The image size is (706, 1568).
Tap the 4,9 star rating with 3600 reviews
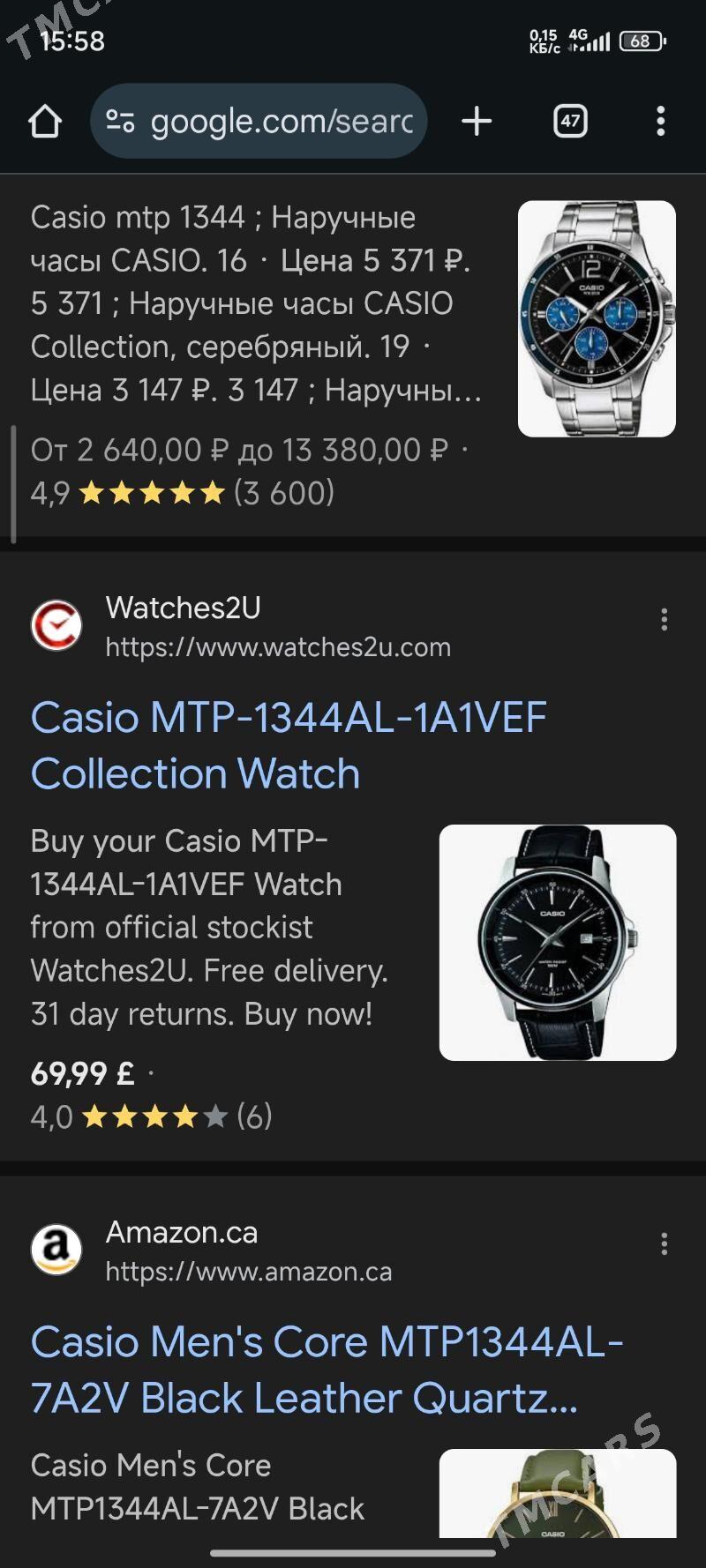point(176,494)
